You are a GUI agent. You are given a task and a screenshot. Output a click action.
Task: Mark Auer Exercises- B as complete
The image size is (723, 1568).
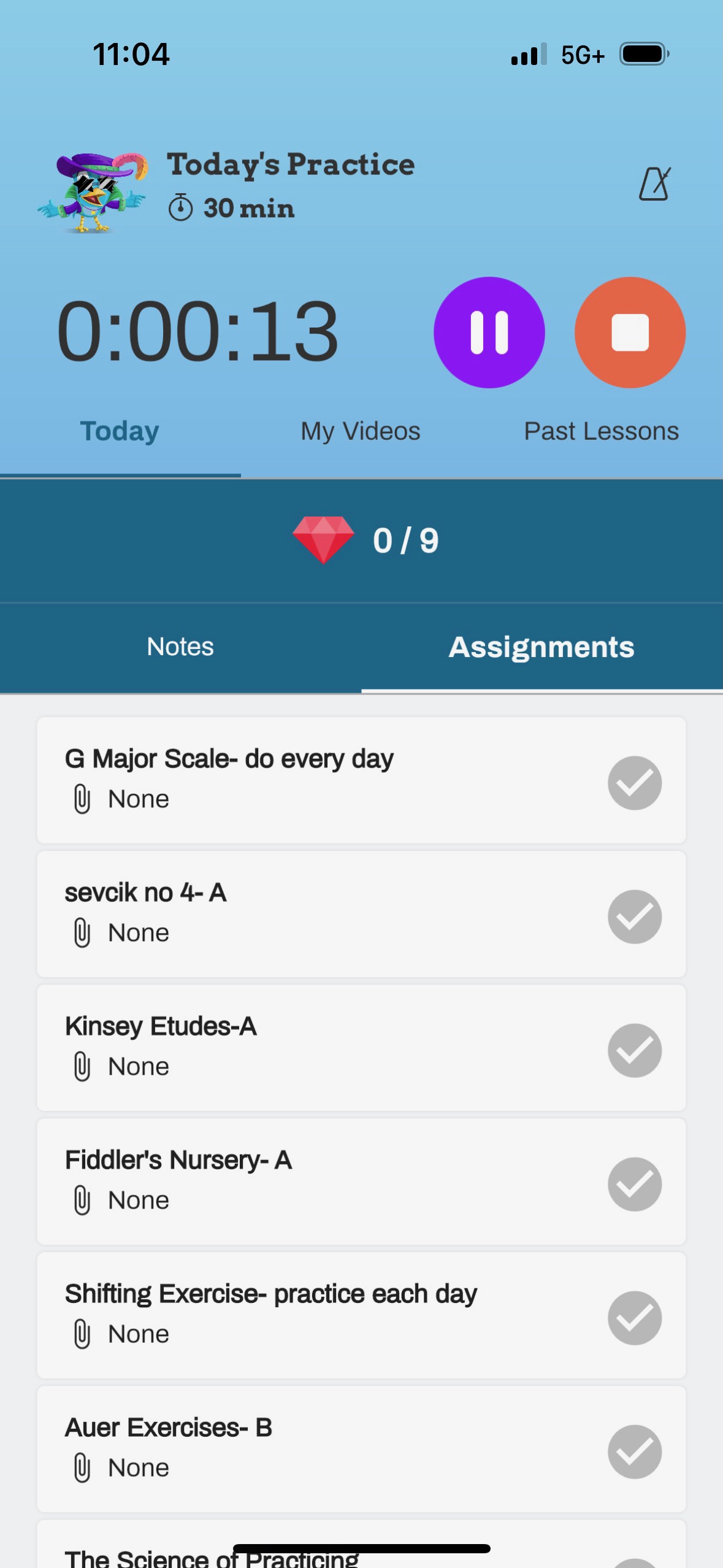click(x=634, y=1451)
